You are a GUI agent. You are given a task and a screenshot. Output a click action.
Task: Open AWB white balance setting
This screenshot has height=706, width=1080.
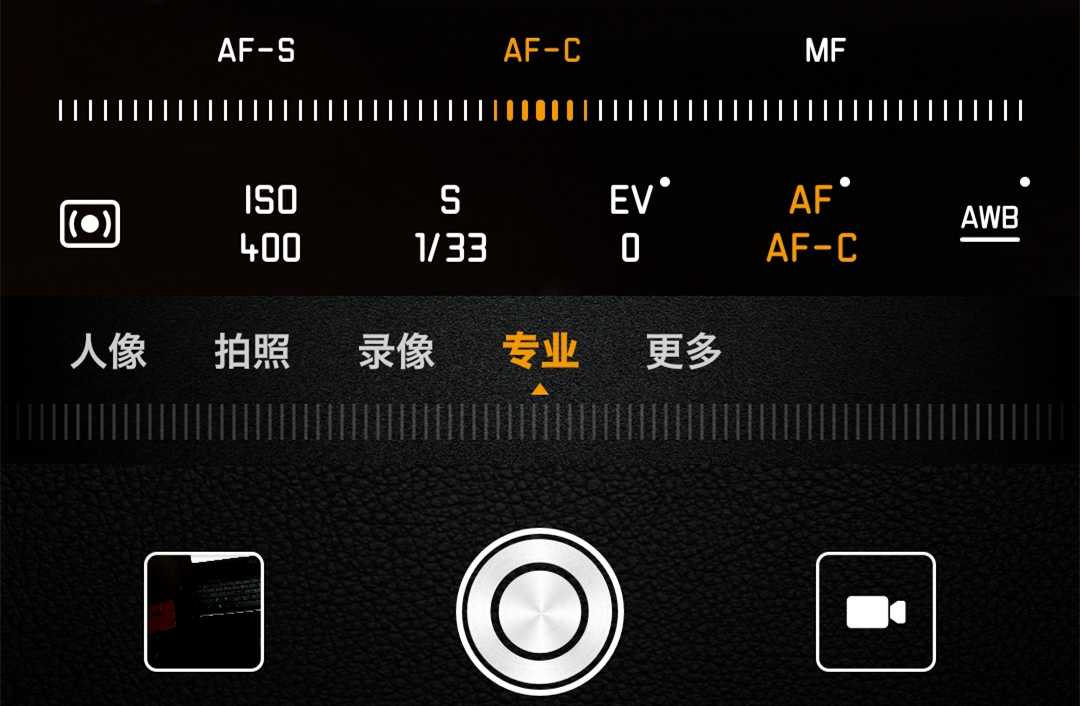tap(990, 221)
